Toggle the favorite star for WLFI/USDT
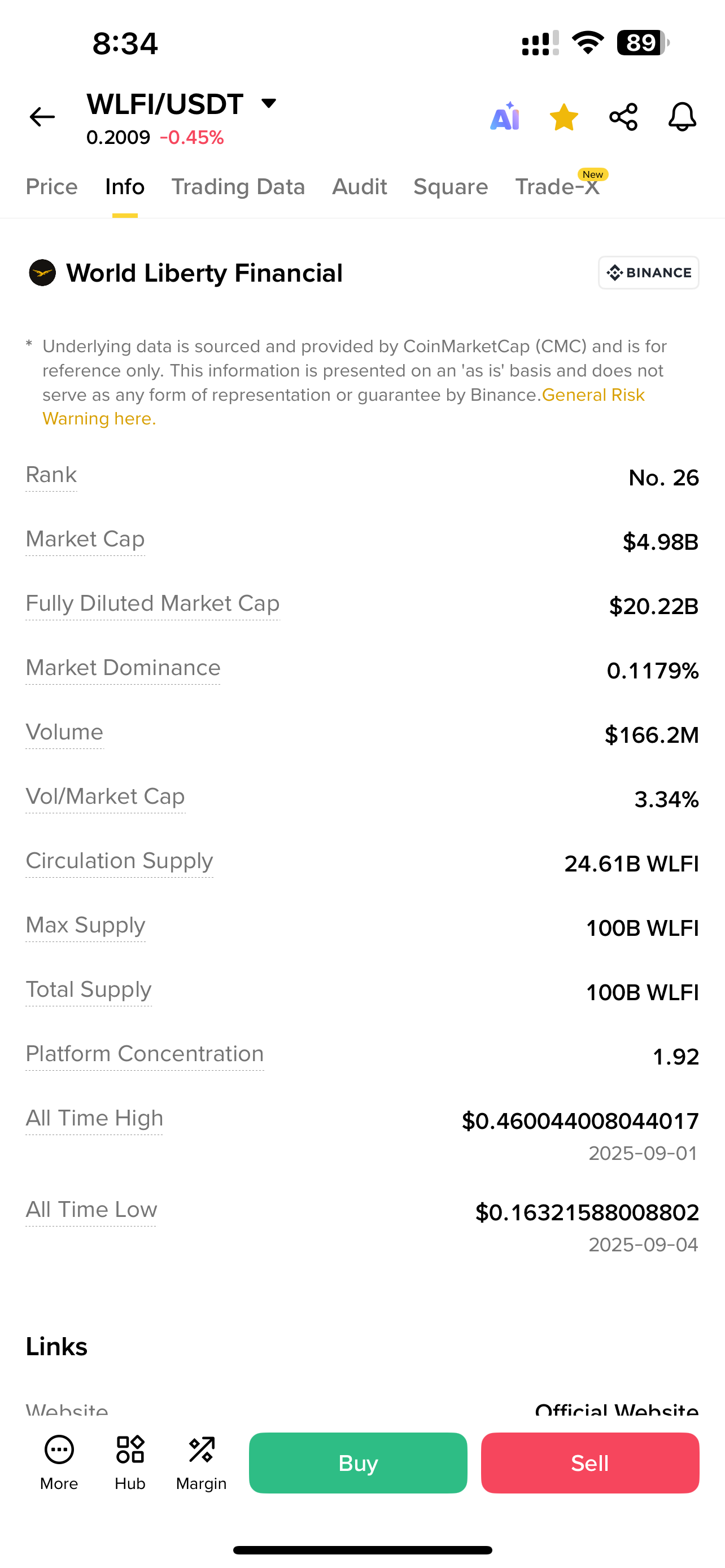Screen dimensions: 725x1568 [564, 117]
